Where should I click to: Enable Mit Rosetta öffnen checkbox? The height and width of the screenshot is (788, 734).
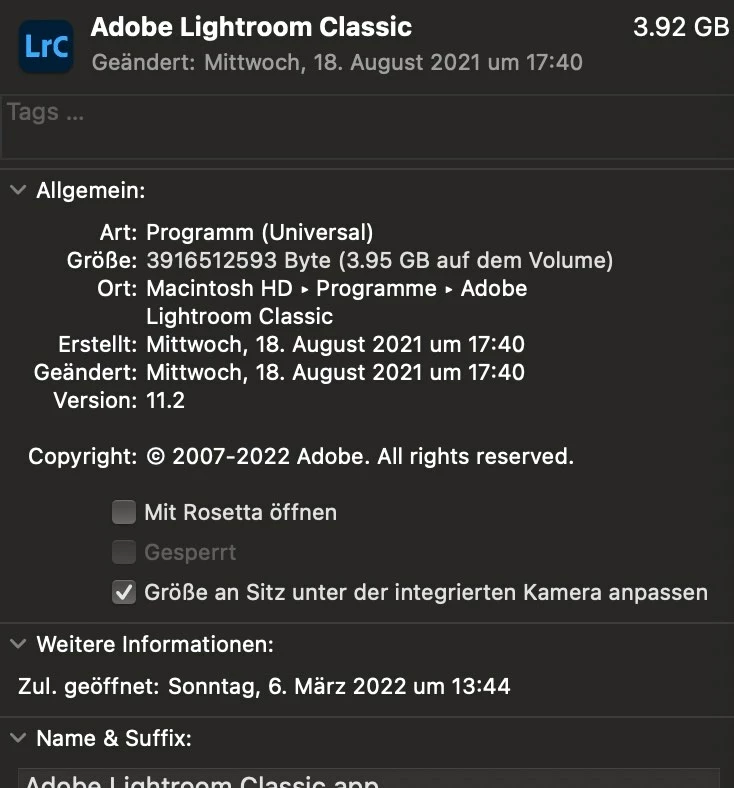click(x=124, y=513)
